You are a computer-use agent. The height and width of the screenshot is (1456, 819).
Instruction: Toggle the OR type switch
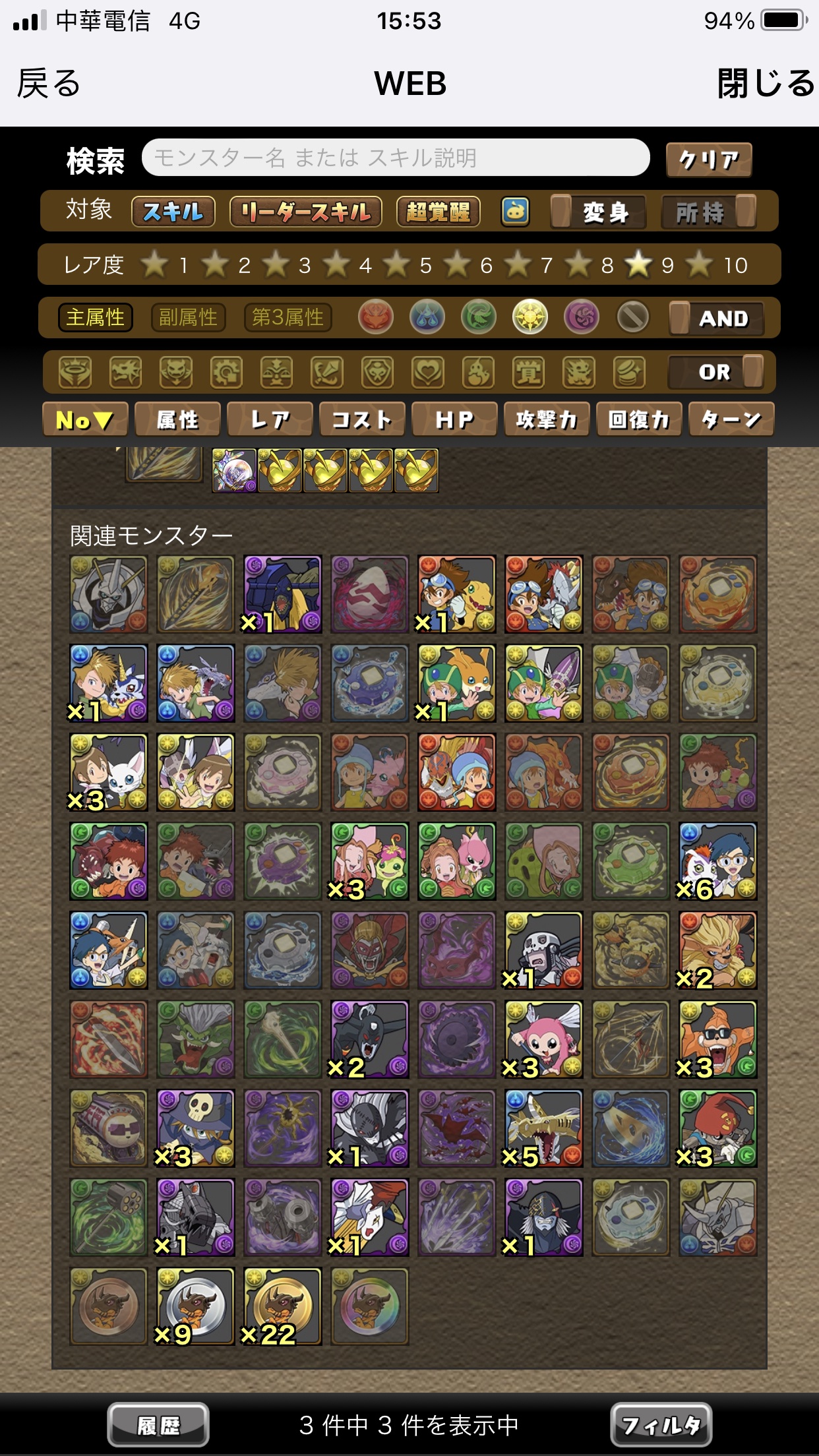[x=715, y=372]
